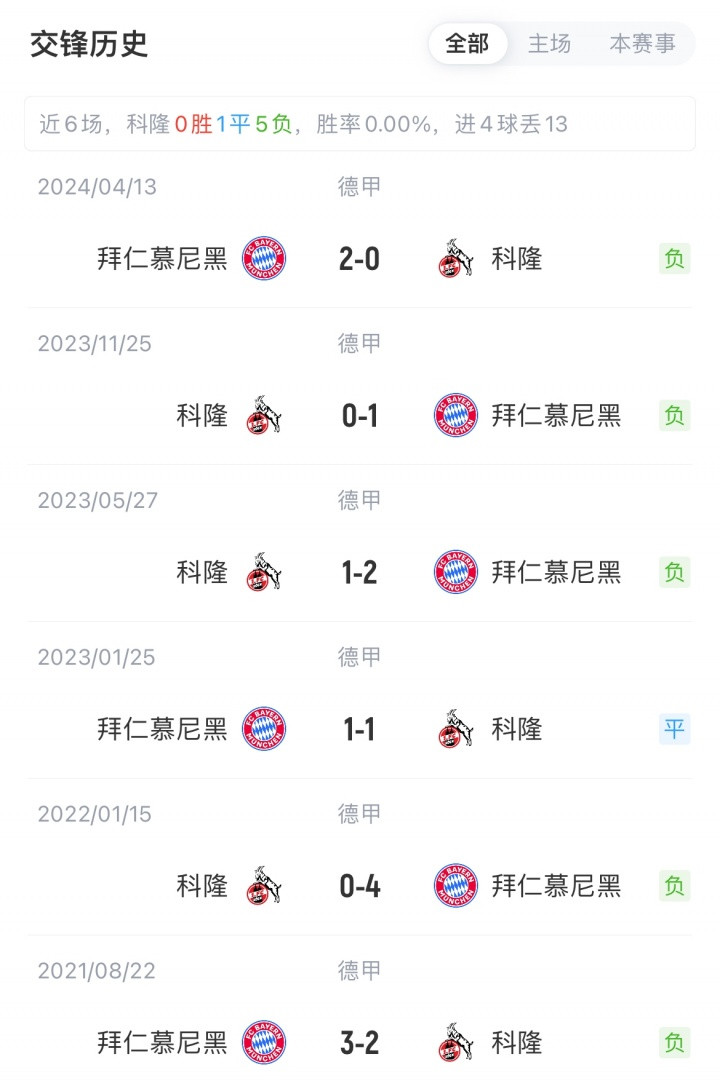
Task: Open the 2021/08/22 match, score 3-2
Action: [x=359, y=1043]
